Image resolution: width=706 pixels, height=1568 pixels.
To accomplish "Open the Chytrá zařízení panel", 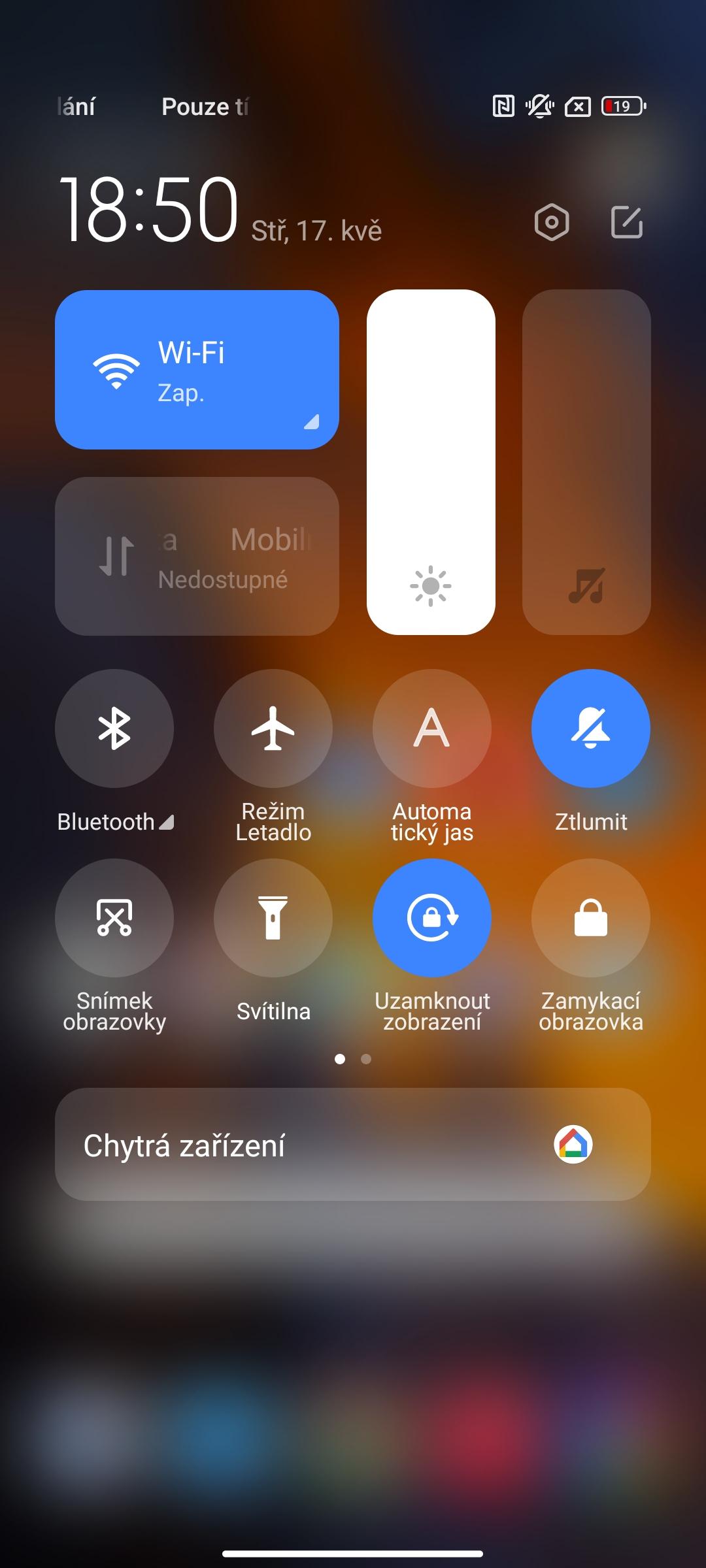I will click(x=353, y=1145).
